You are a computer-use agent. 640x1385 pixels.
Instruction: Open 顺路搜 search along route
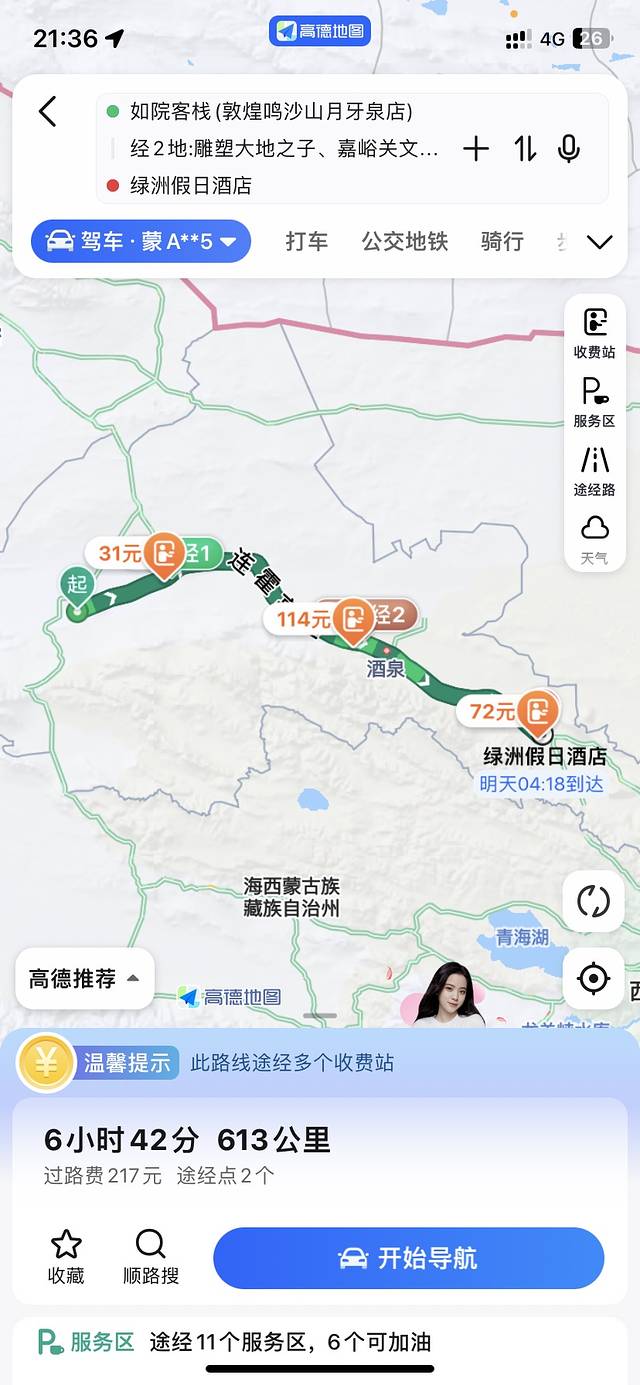150,1257
